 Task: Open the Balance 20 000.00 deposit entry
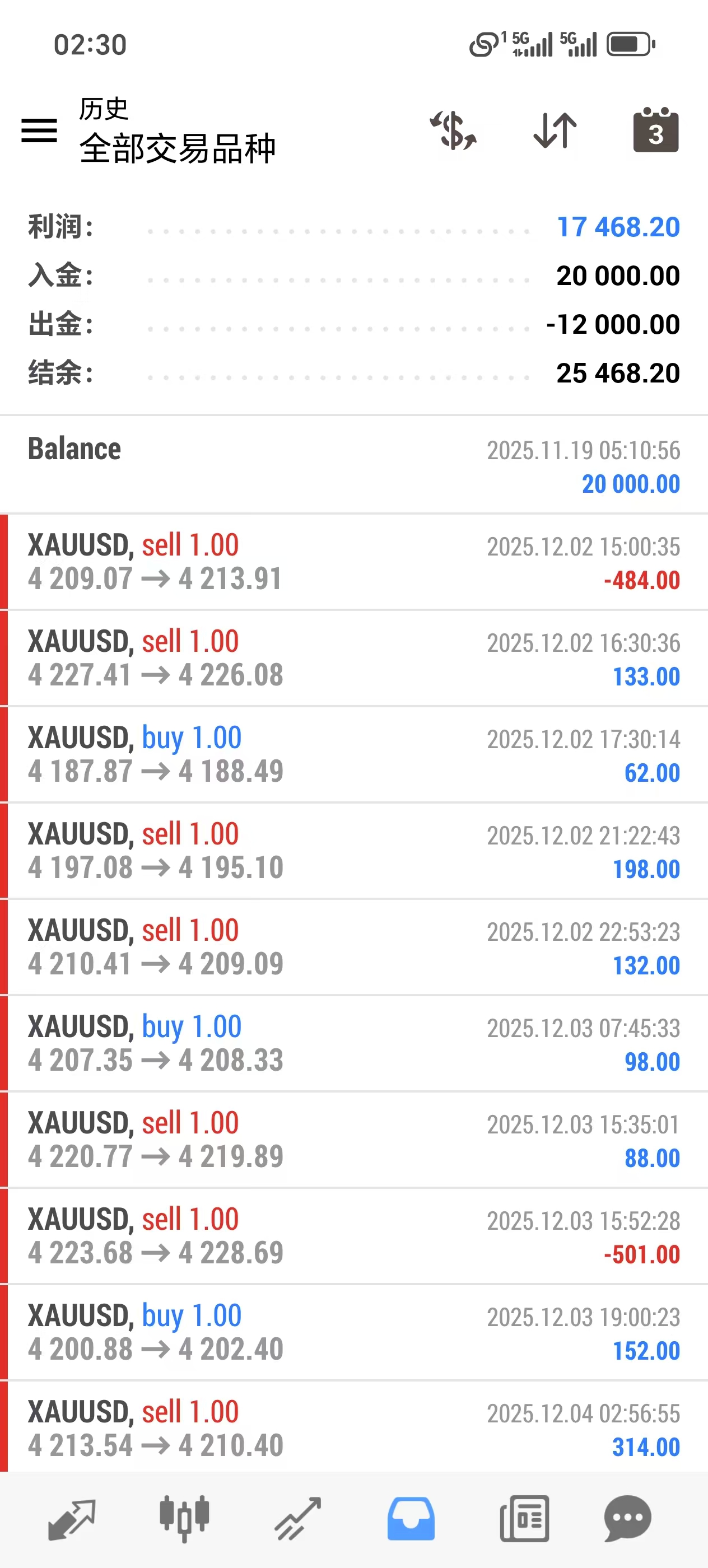(353, 466)
